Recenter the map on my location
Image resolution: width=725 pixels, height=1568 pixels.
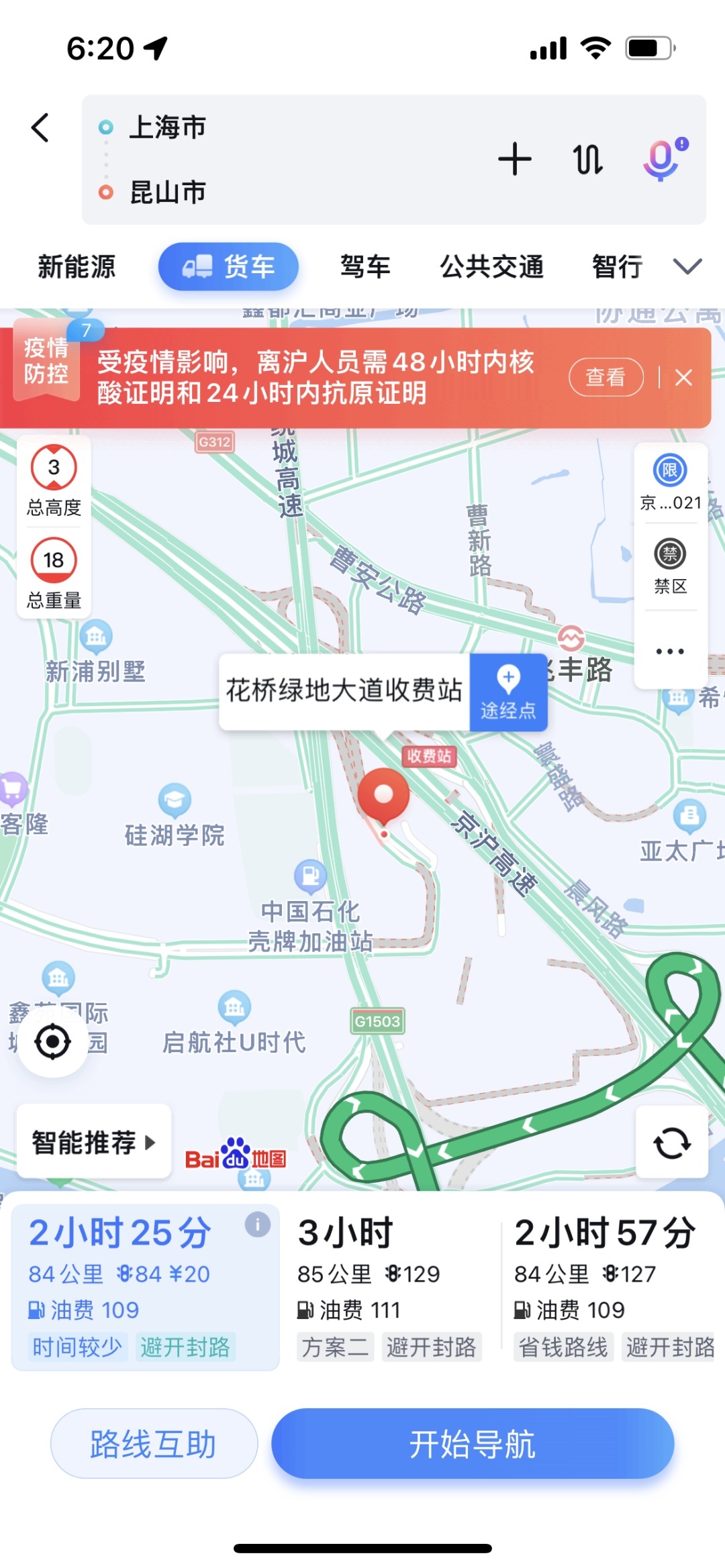click(52, 1042)
